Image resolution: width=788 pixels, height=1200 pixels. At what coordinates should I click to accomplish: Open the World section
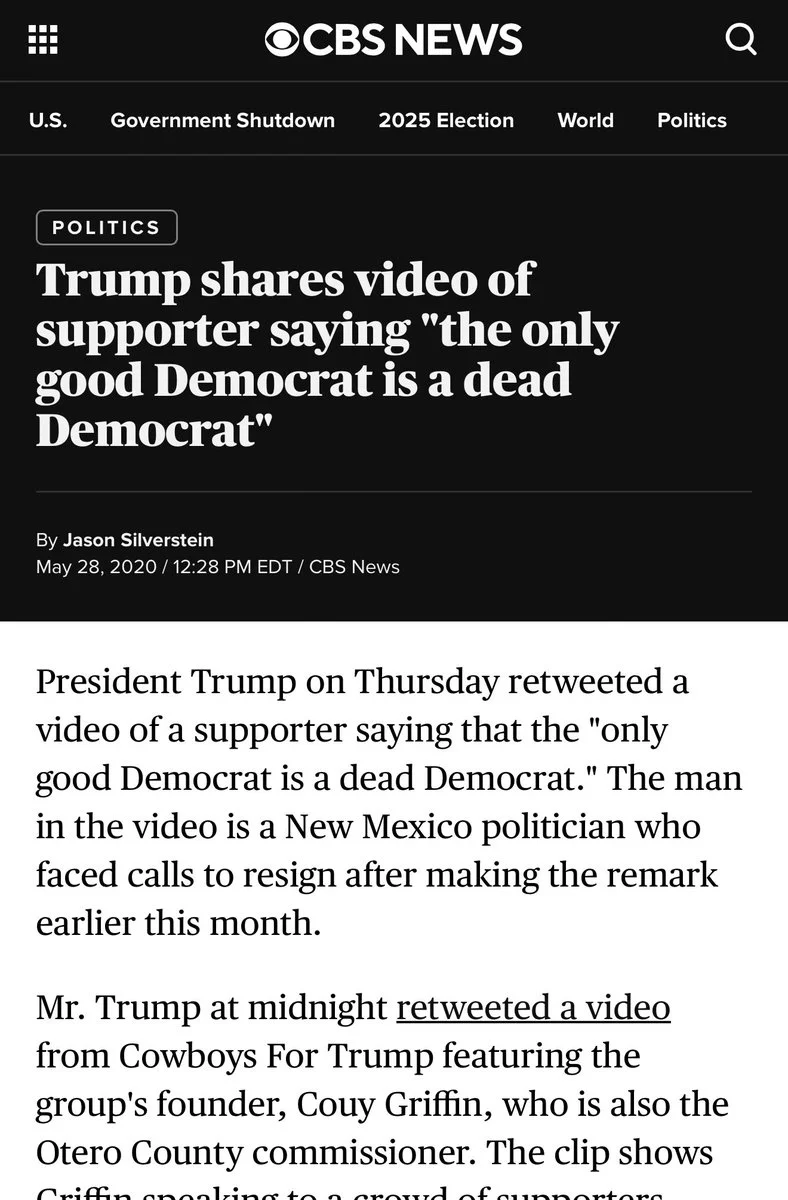pyautogui.click(x=585, y=120)
